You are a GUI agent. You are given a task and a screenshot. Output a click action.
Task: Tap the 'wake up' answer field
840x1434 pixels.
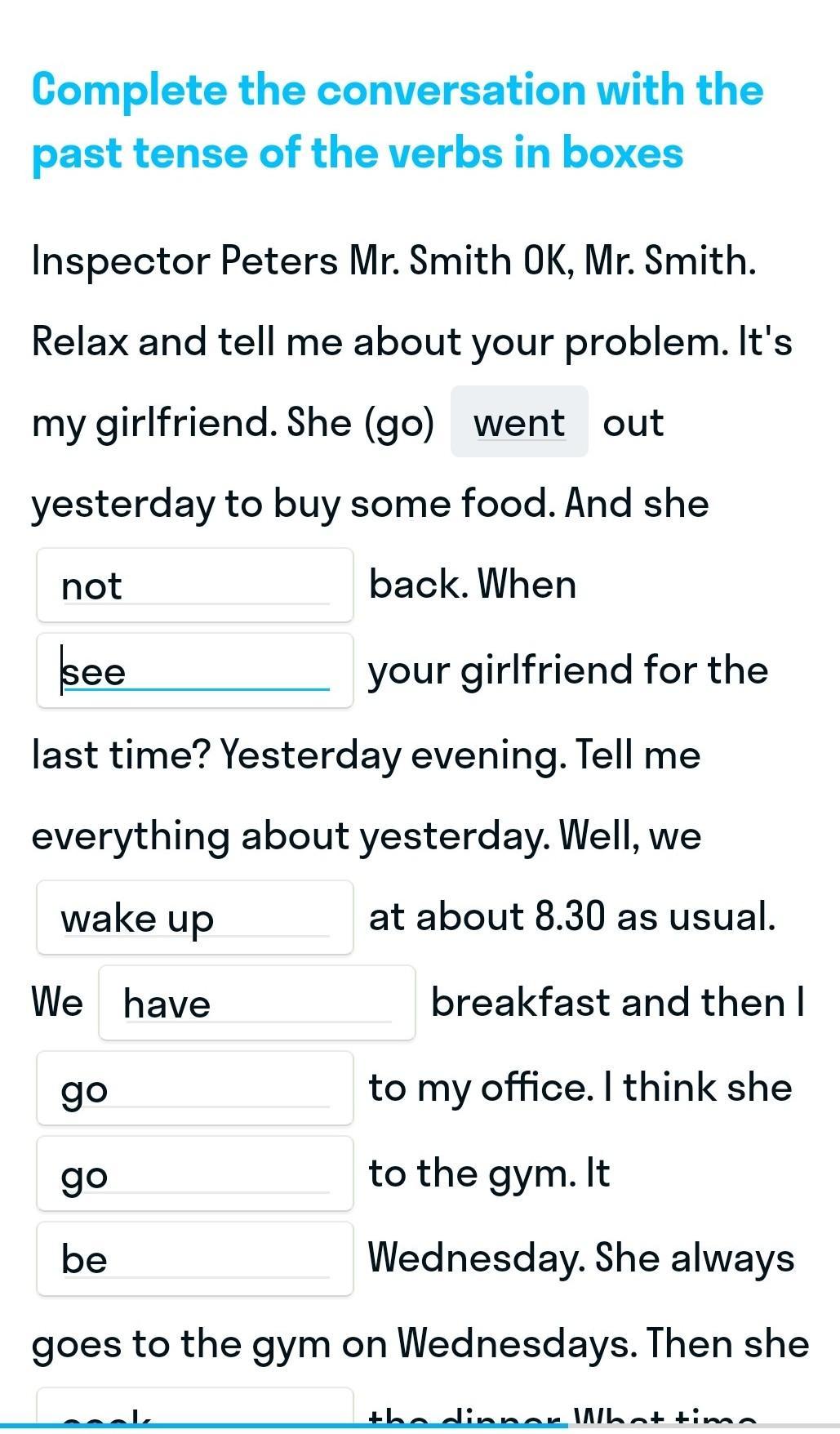tap(194, 918)
